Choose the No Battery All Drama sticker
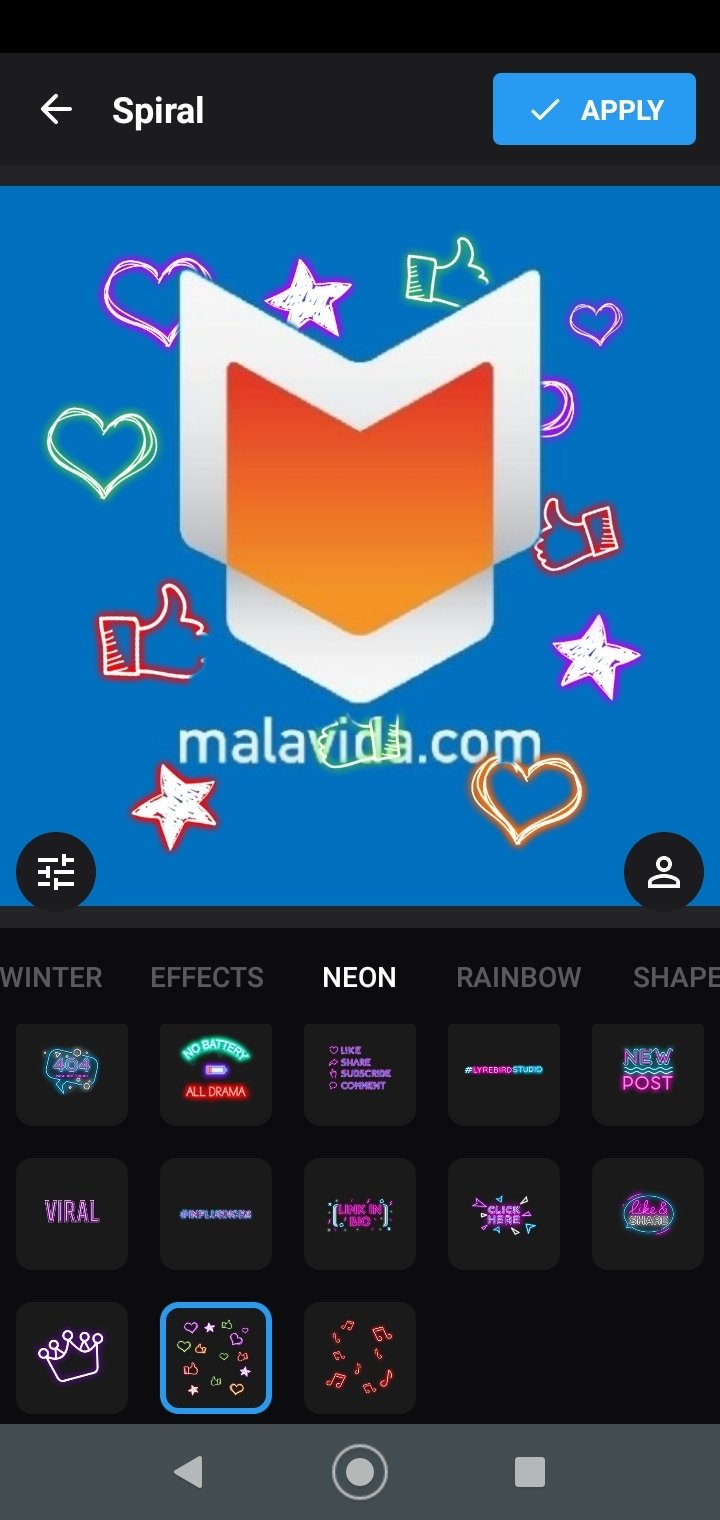Image resolution: width=720 pixels, height=1520 pixels. tap(216, 1071)
